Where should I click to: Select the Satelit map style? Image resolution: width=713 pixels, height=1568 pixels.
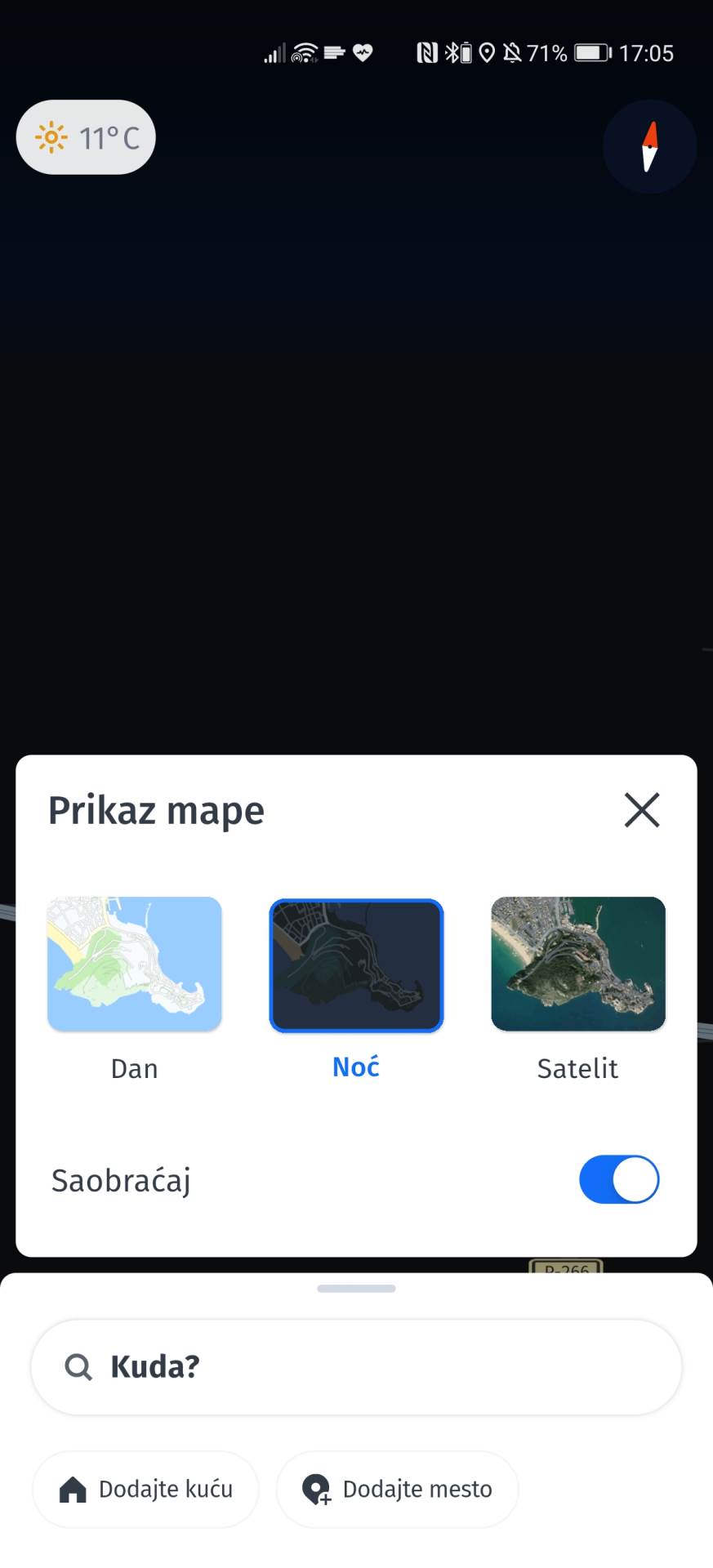pyautogui.click(x=577, y=964)
